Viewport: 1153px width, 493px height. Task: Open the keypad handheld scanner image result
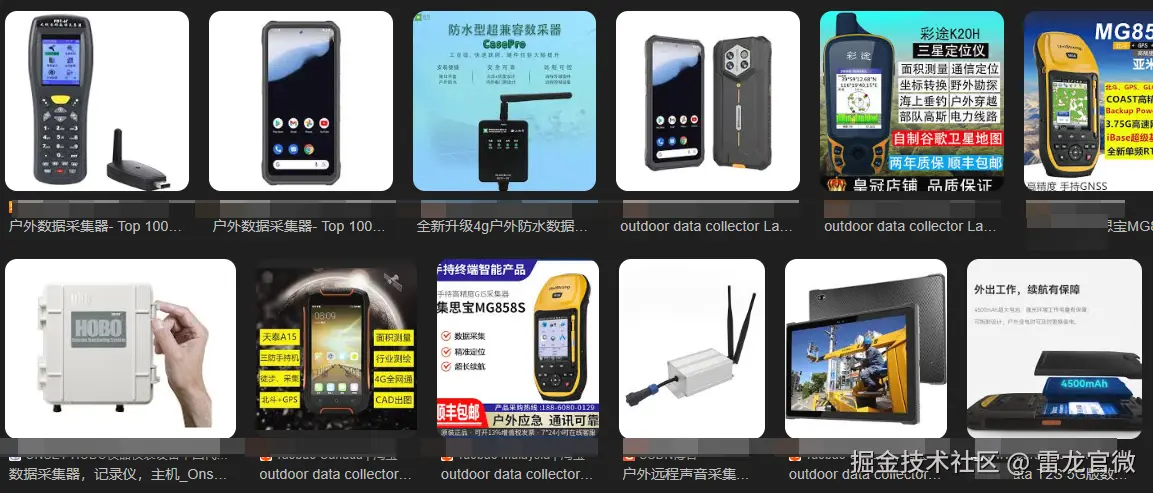pos(96,101)
